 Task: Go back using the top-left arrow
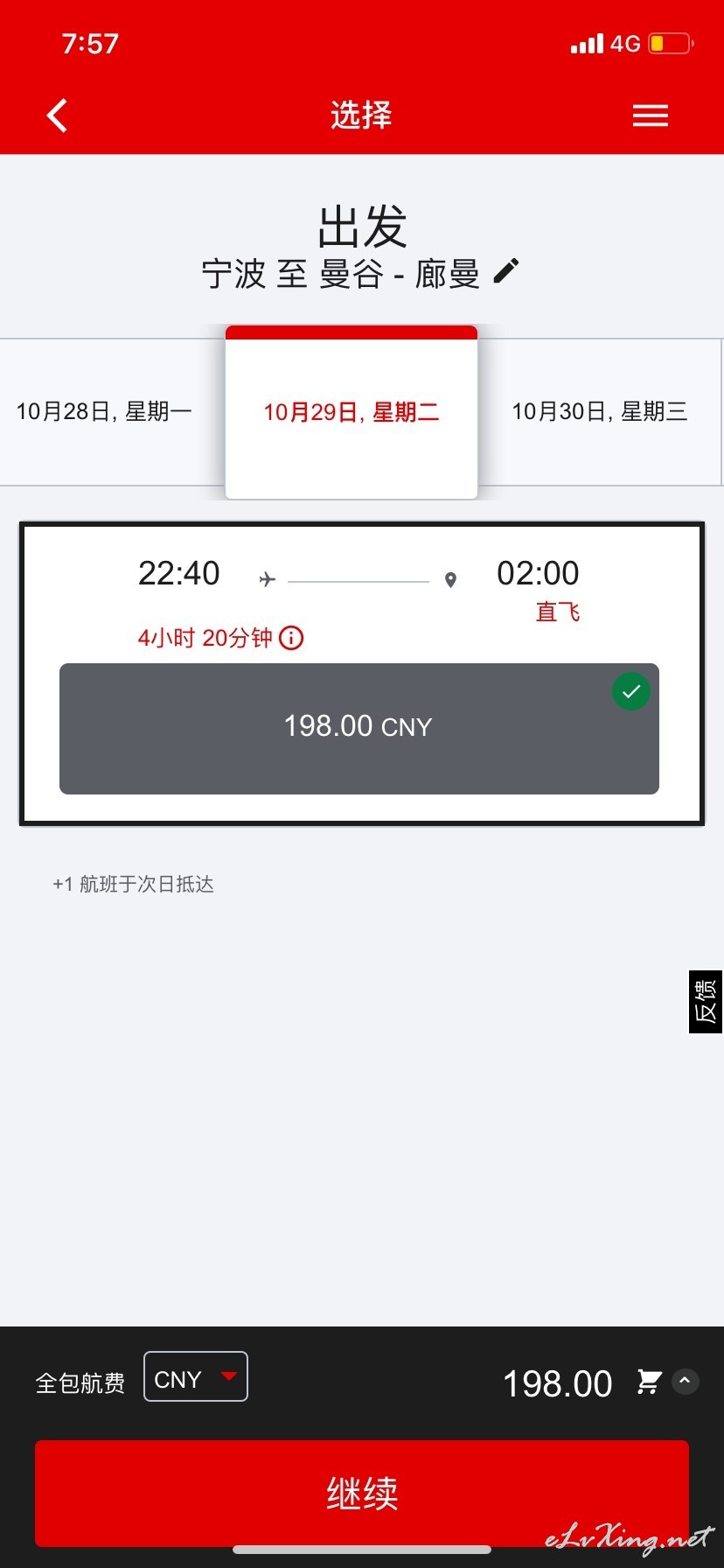click(58, 115)
